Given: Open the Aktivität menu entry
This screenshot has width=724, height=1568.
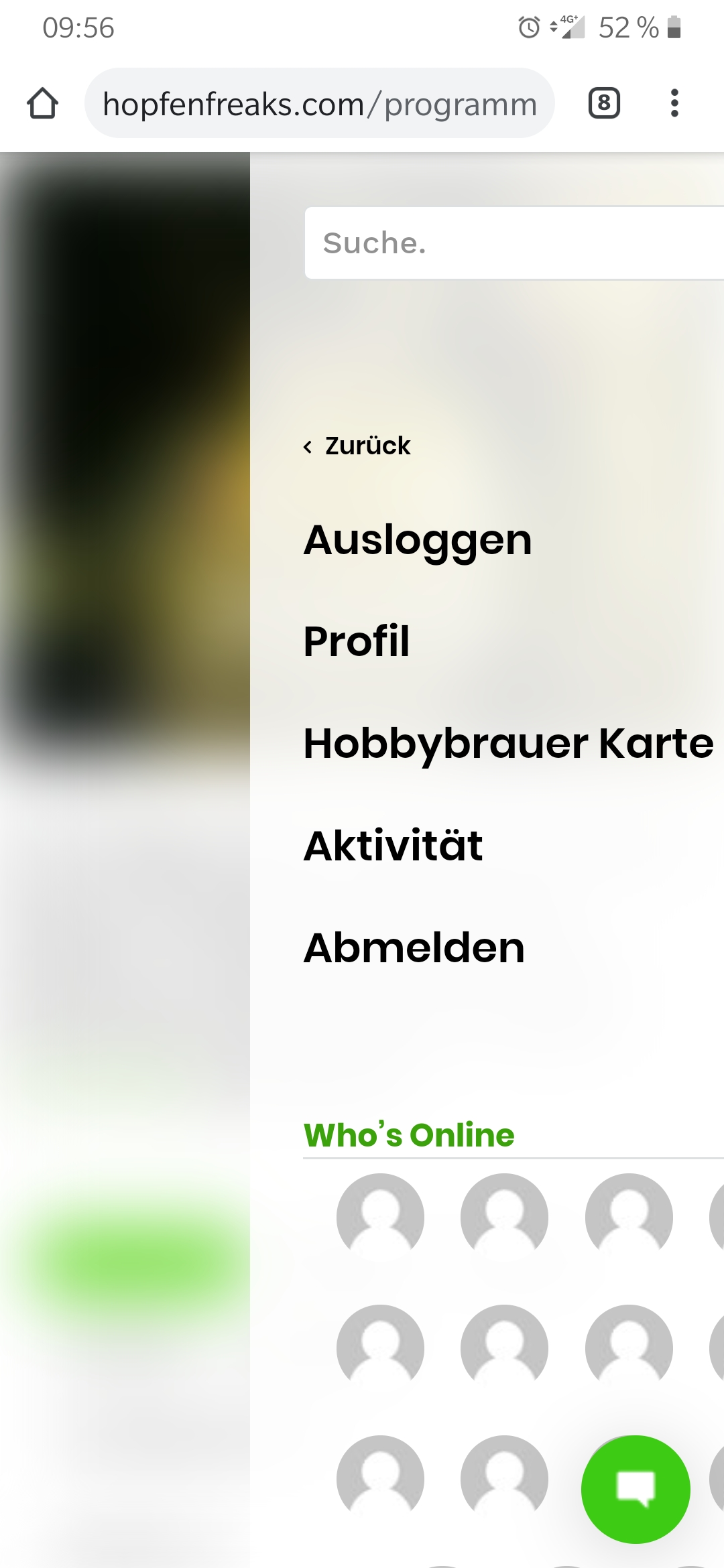Looking at the screenshot, I should pos(393,845).
